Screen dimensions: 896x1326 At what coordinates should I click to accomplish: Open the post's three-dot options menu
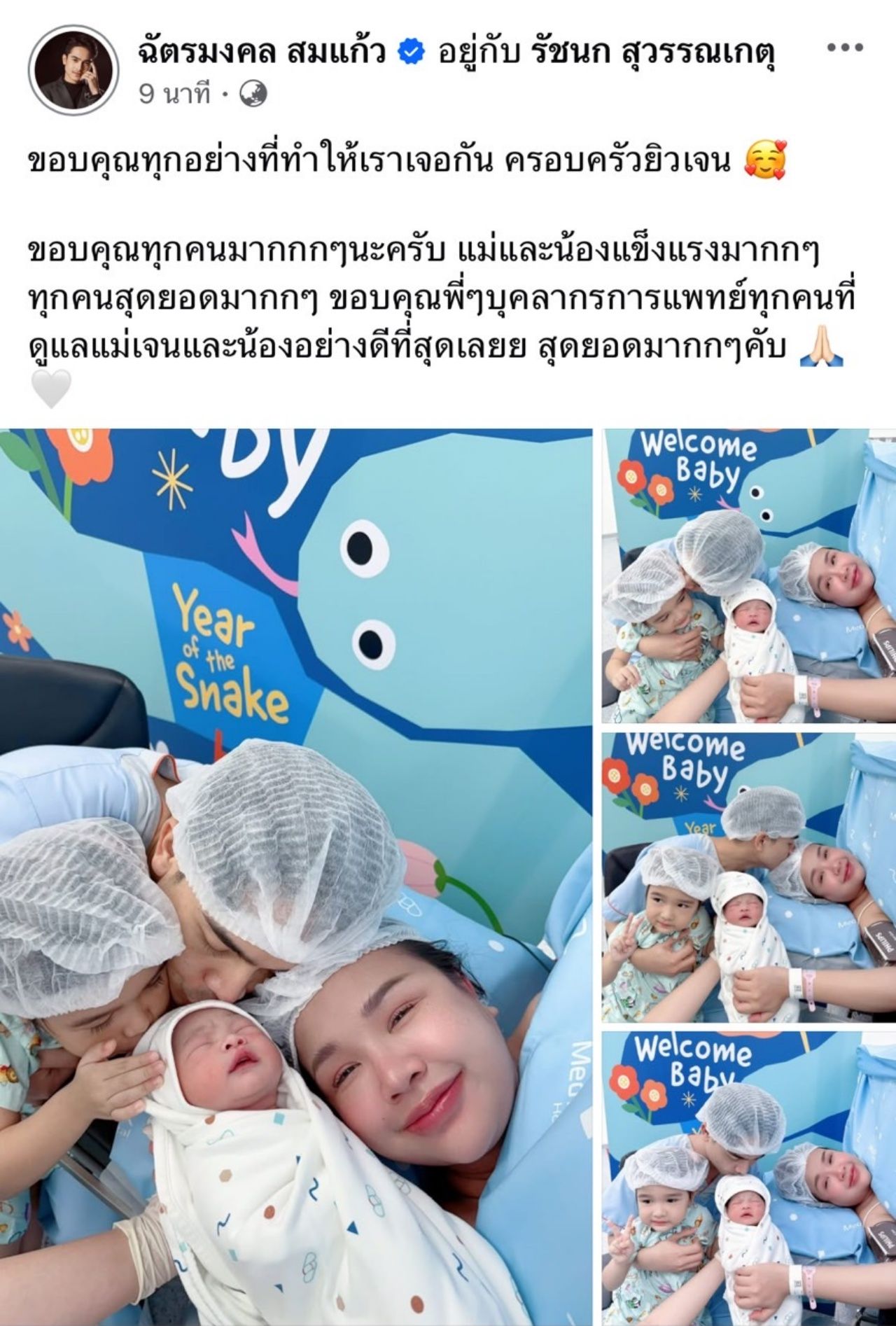coord(844,49)
